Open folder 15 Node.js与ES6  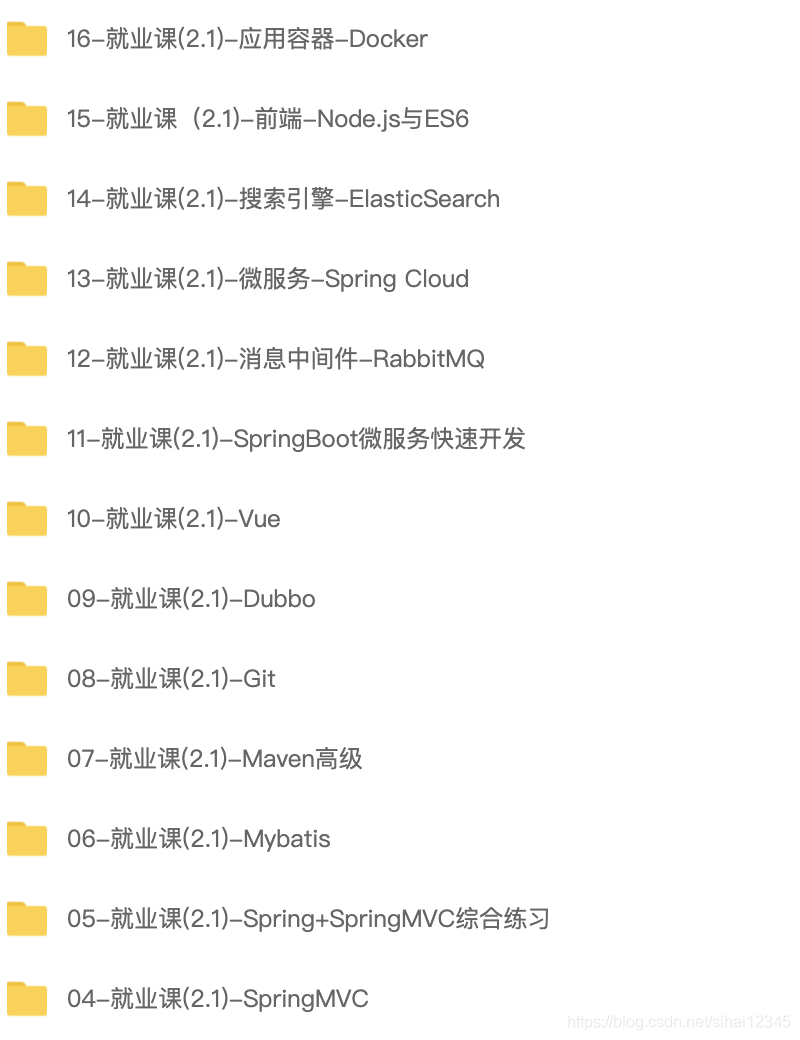pyautogui.click(x=267, y=120)
